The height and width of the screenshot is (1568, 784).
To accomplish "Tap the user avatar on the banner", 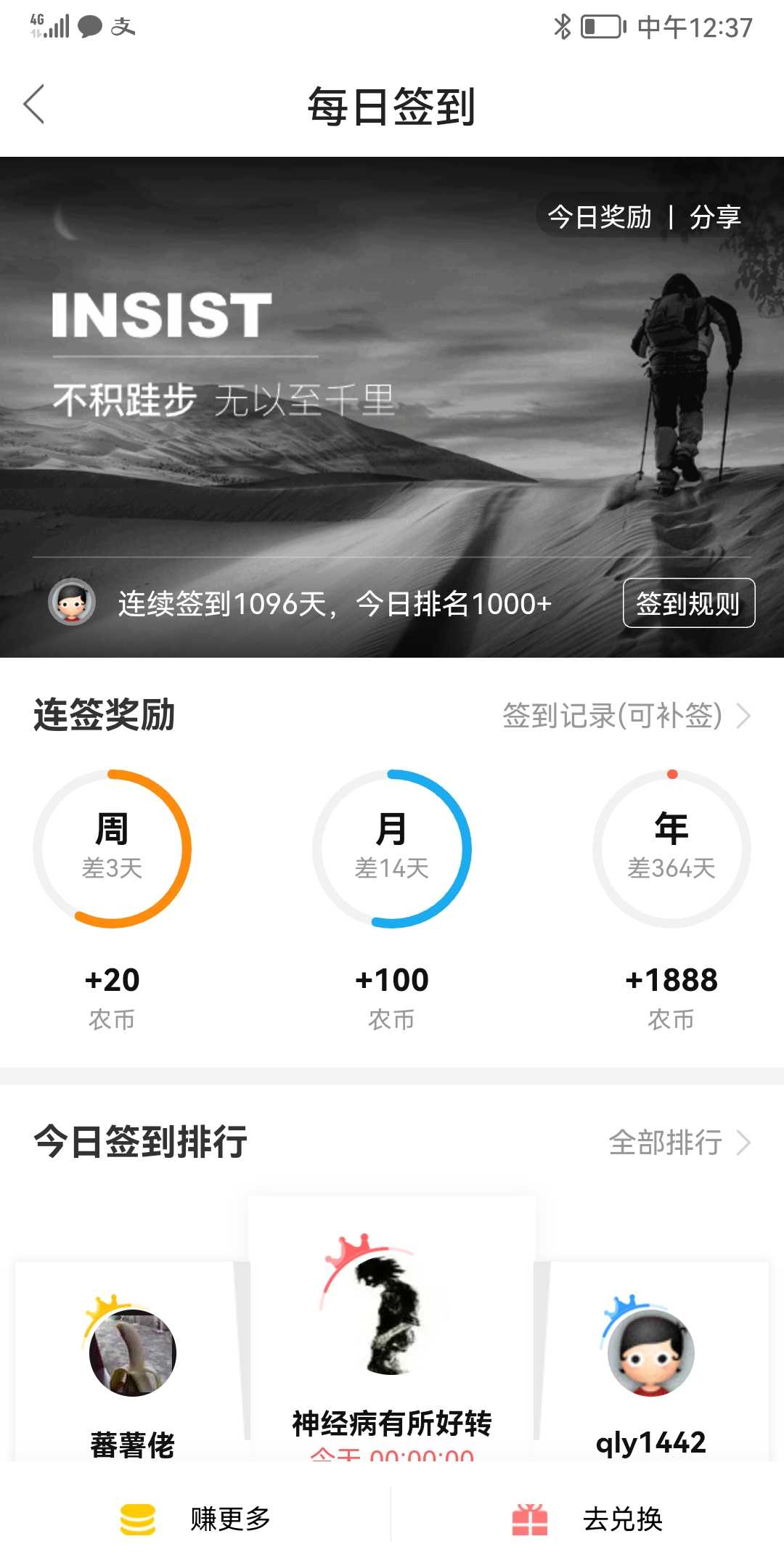I will pos(71,603).
